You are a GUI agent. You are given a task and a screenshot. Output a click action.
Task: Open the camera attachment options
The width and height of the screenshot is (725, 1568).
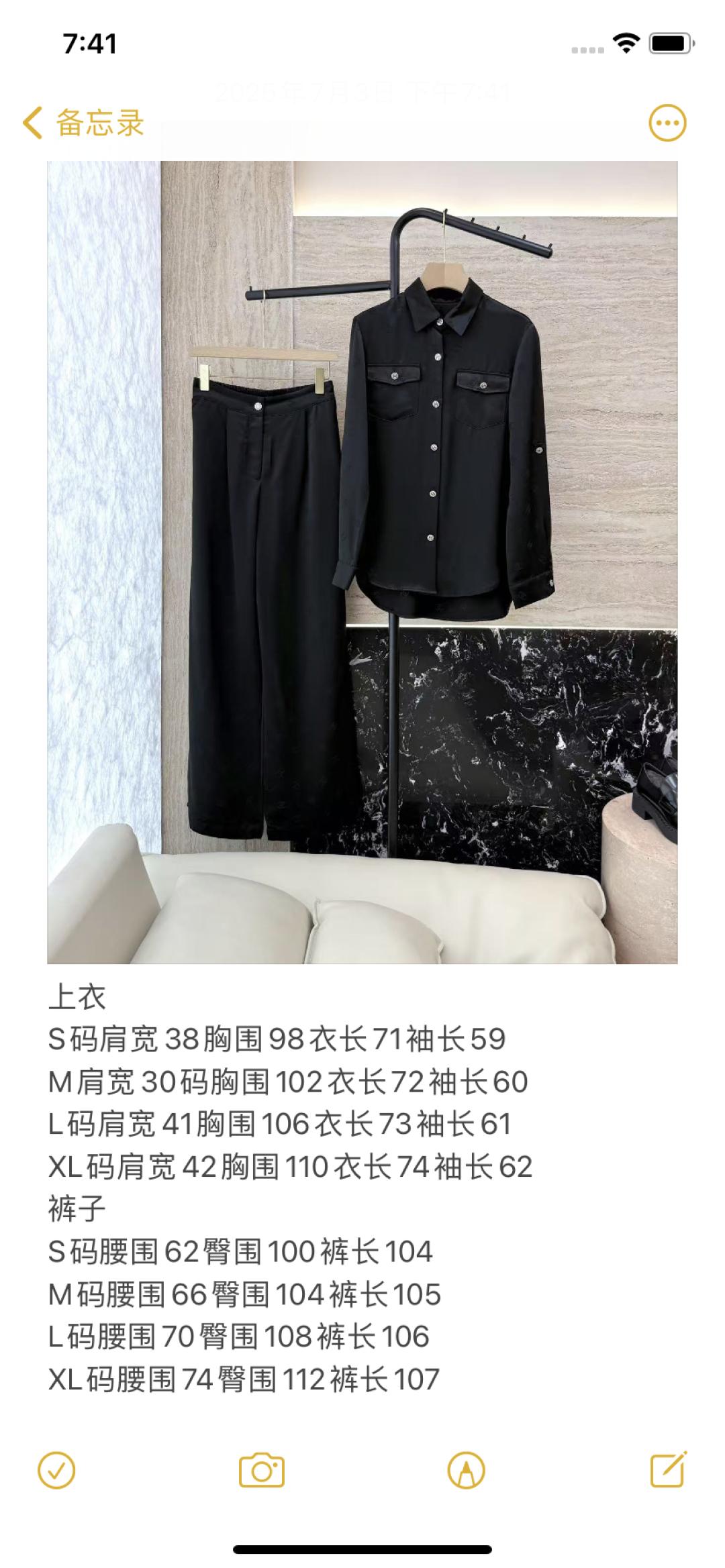[x=262, y=1471]
